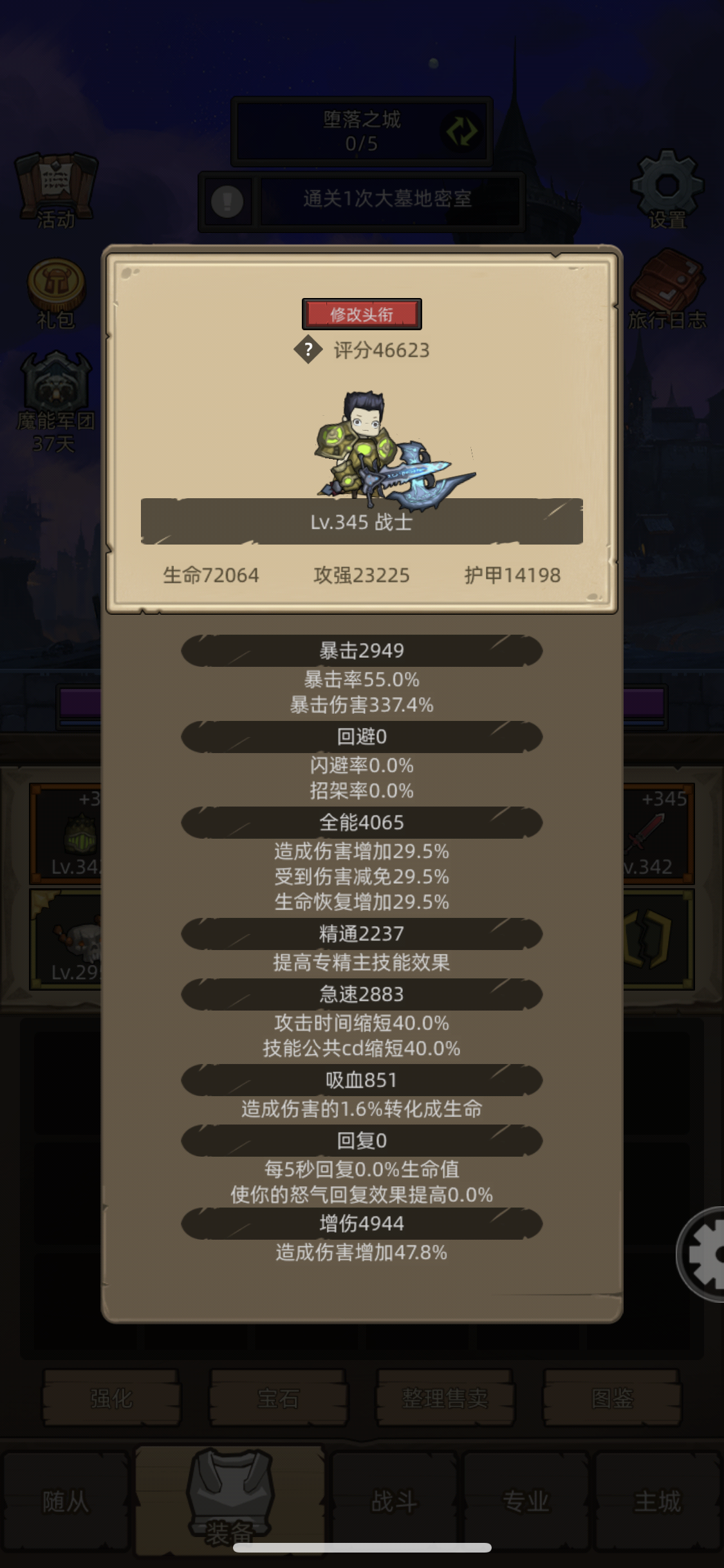The image size is (724, 1568).
Task: Tap the refresh icon beside 堕落之城
Action: pos(461,132)
